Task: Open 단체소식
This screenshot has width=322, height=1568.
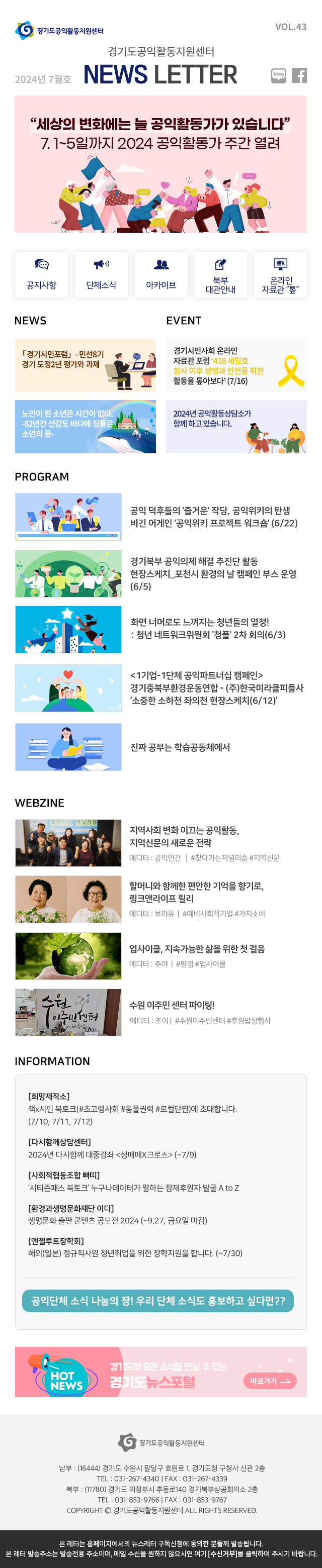Action: tap(101, 274)
